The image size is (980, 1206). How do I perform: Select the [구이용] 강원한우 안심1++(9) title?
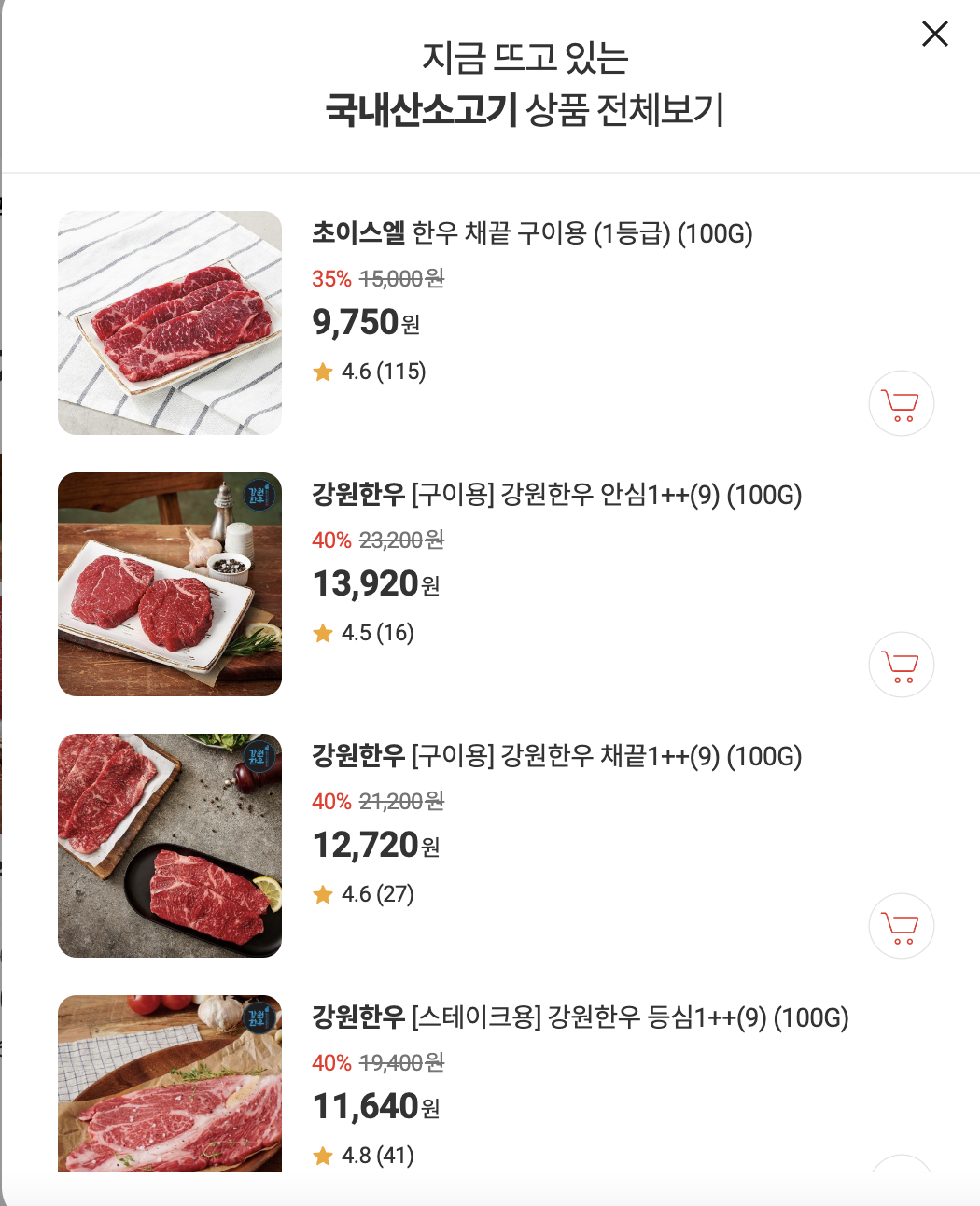(557, 495)
